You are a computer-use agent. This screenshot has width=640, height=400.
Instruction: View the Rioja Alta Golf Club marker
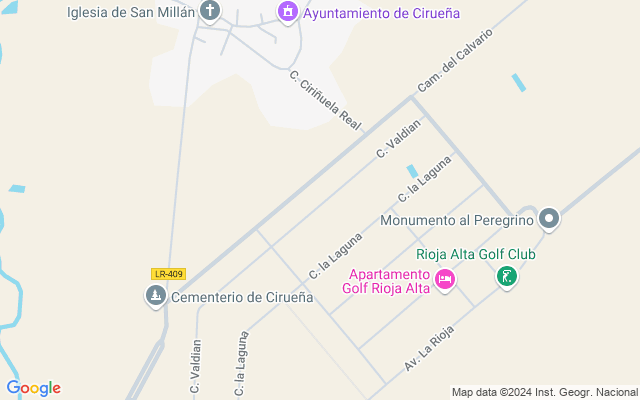coord(507,277)
